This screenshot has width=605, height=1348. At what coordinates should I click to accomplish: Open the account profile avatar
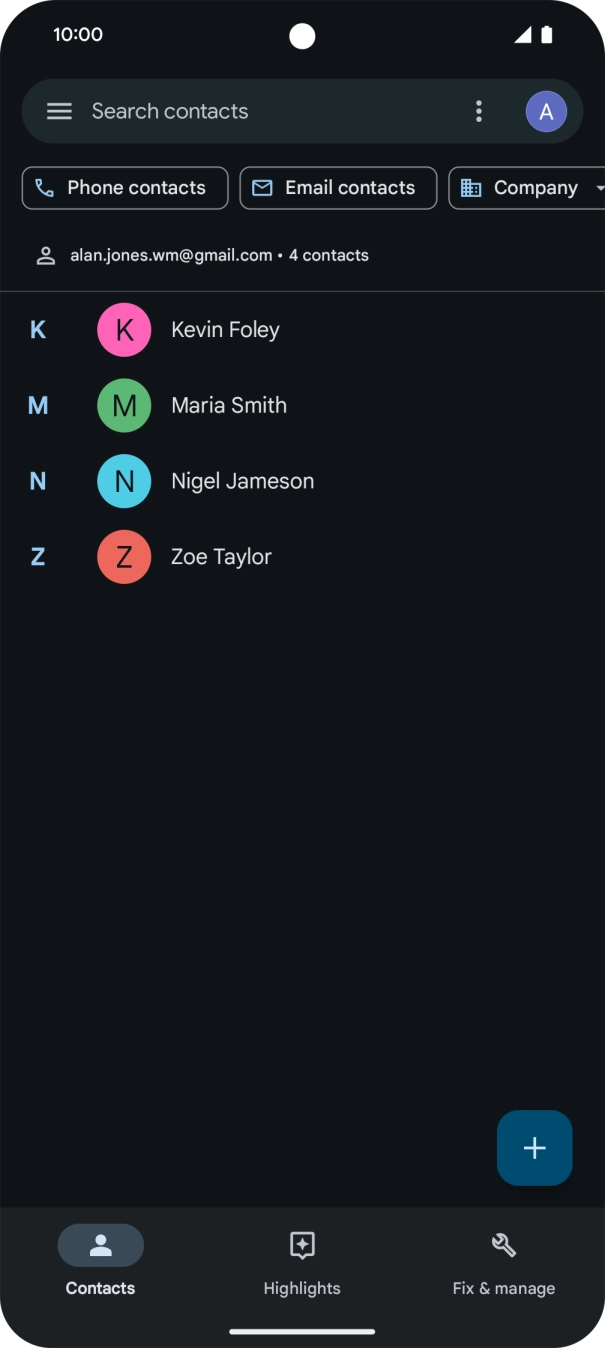[546, 112]
